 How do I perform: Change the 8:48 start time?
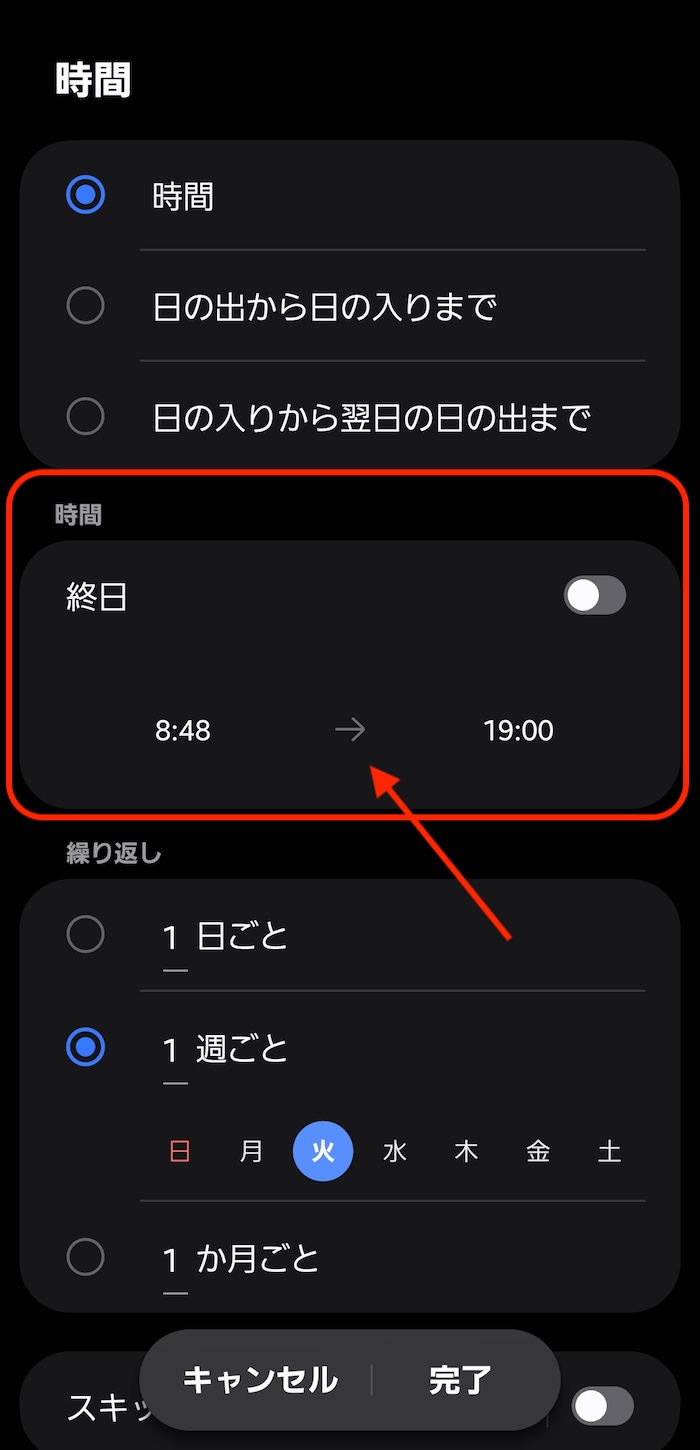183,730
